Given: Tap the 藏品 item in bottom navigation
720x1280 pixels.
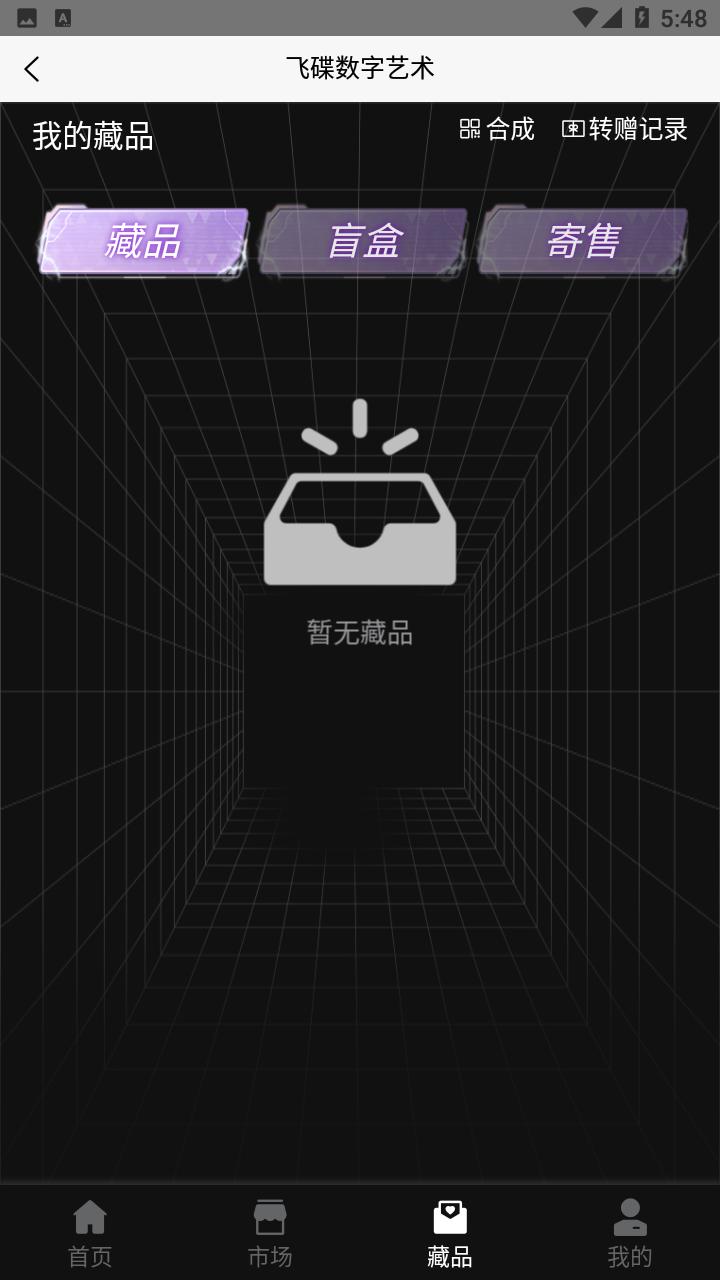Looking at the screenshot, I should [x=450, y=1234].
